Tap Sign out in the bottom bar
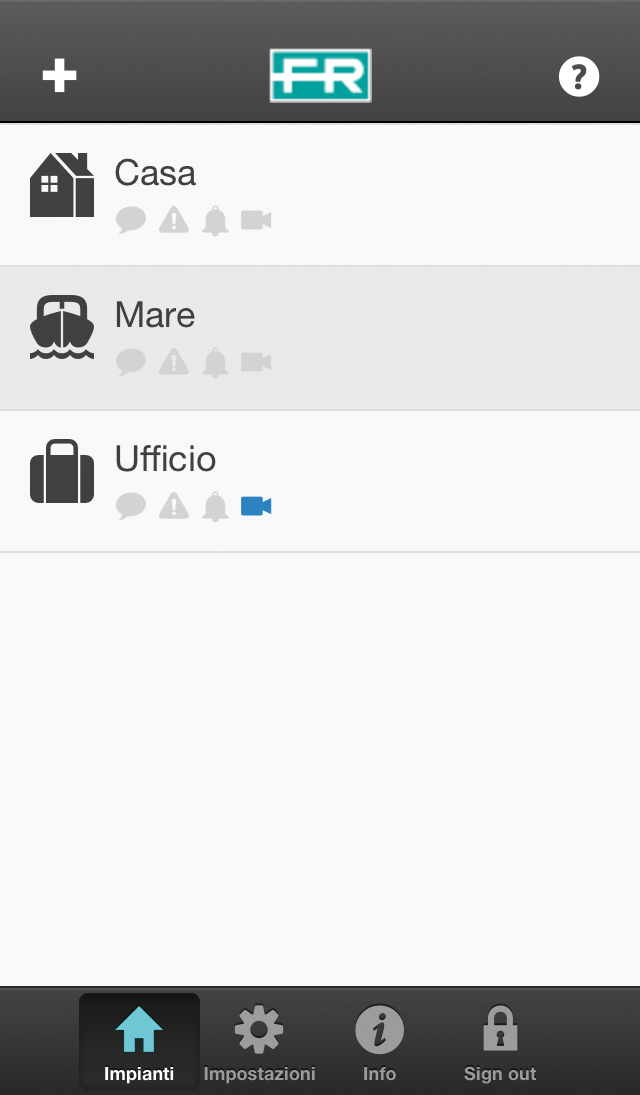 [499, 1042]
